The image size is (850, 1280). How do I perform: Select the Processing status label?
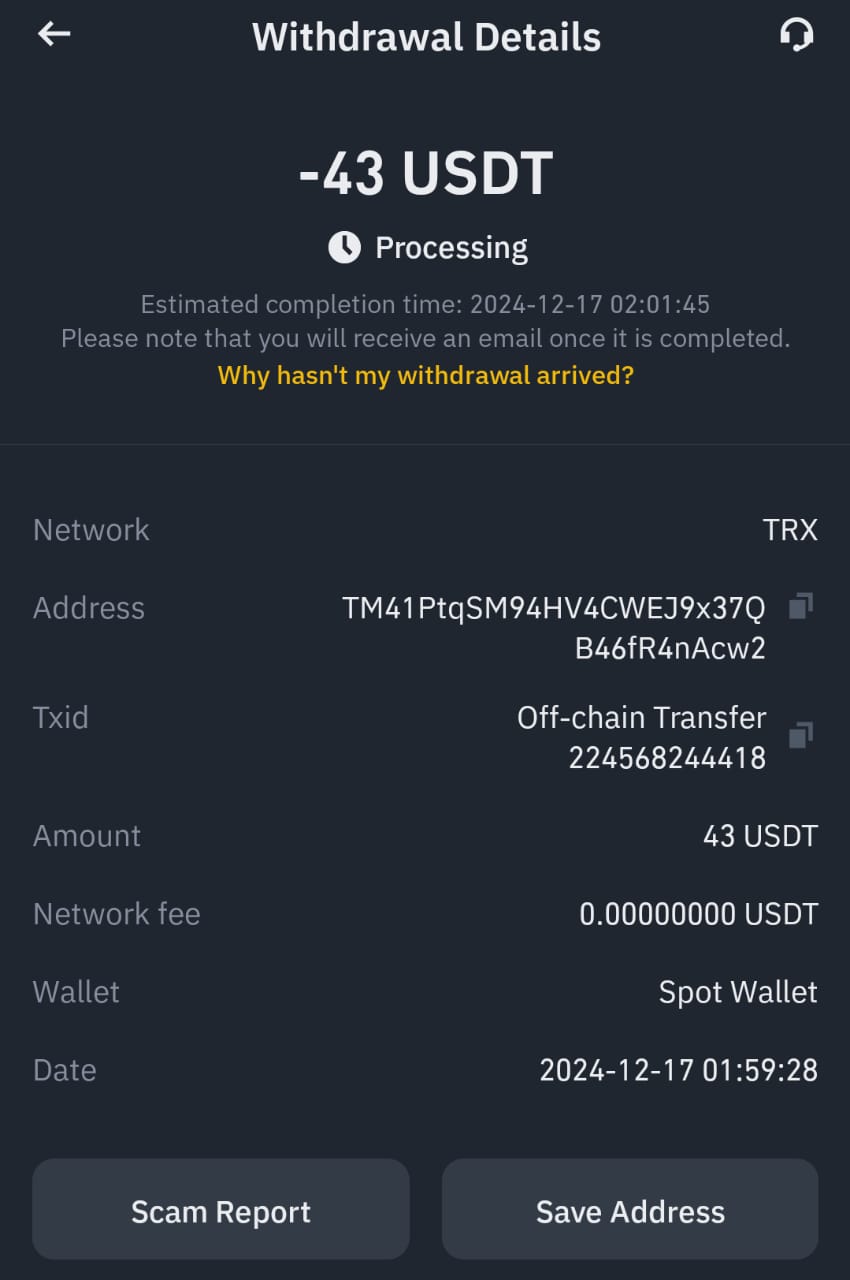[x=452, y=247]
